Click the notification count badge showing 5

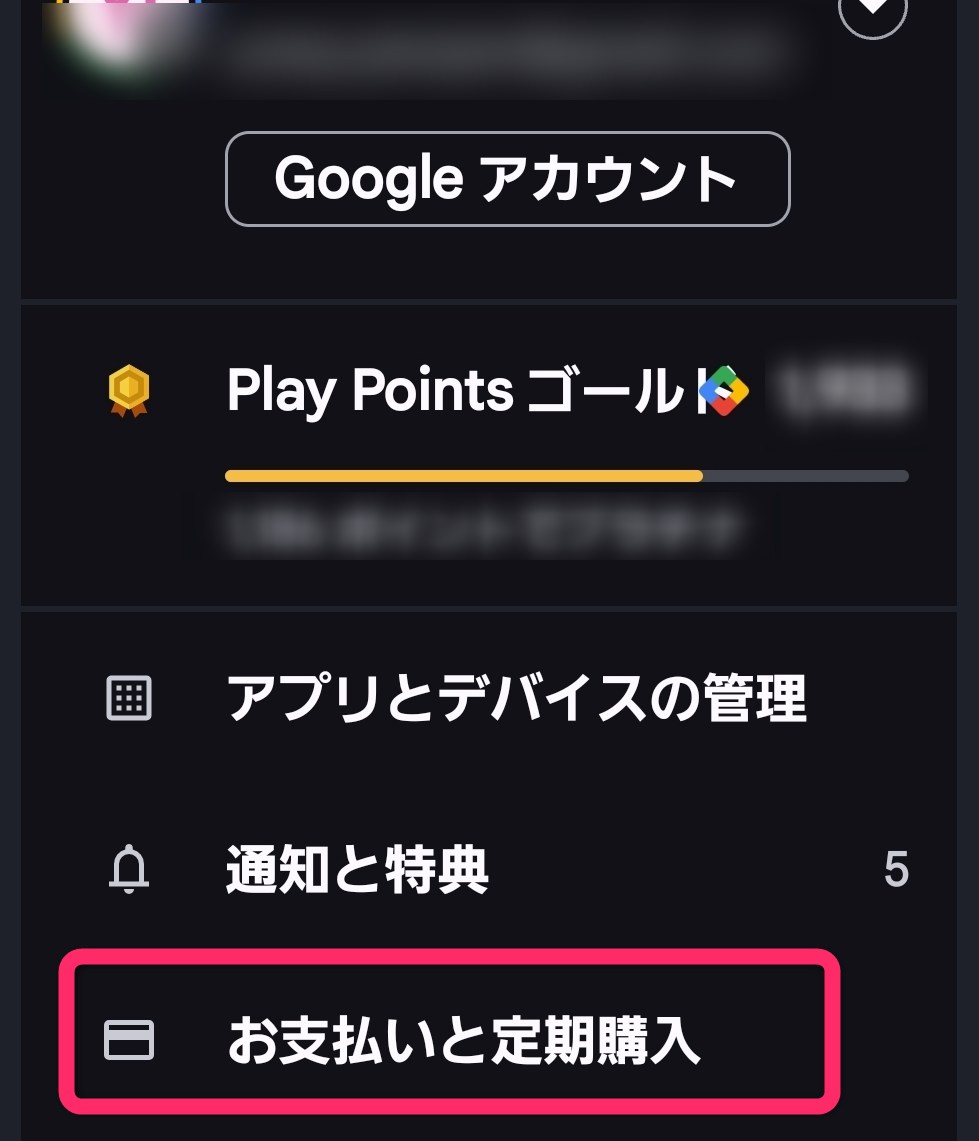896,869
